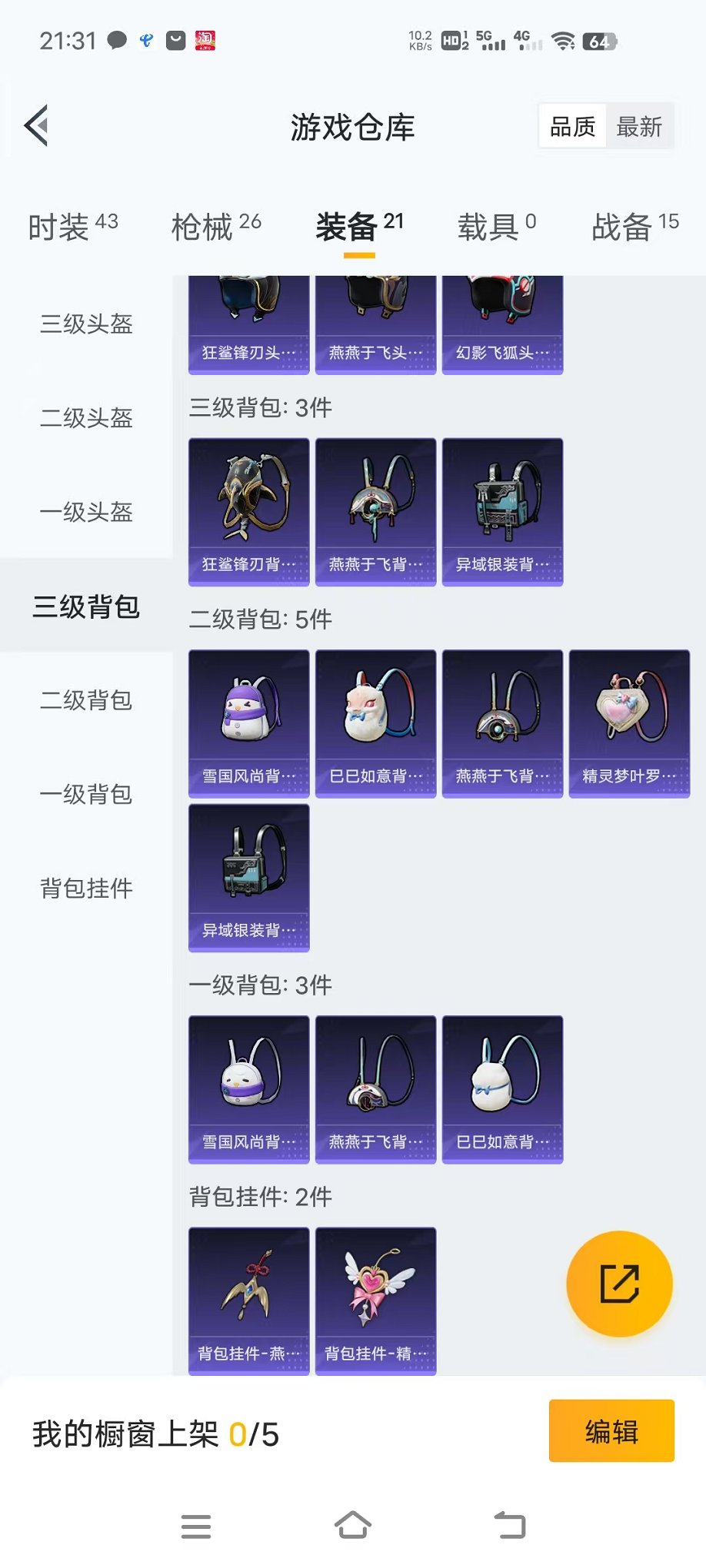Jump to 三级头盔 in the sidebar
Screen dimensions: 706x1568
pos(86,324)
